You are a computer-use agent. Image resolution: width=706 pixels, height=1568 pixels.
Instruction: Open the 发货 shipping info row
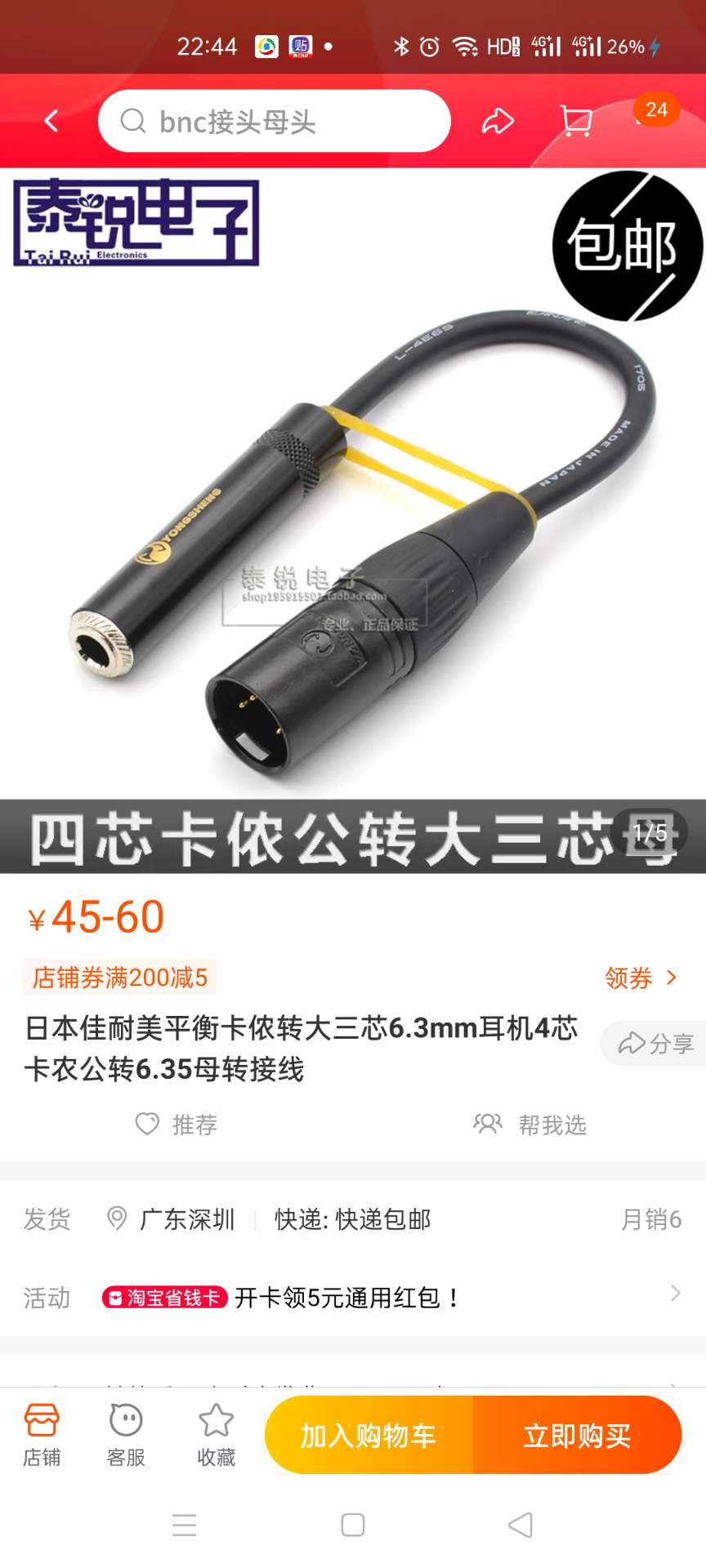click(353, 1219)
